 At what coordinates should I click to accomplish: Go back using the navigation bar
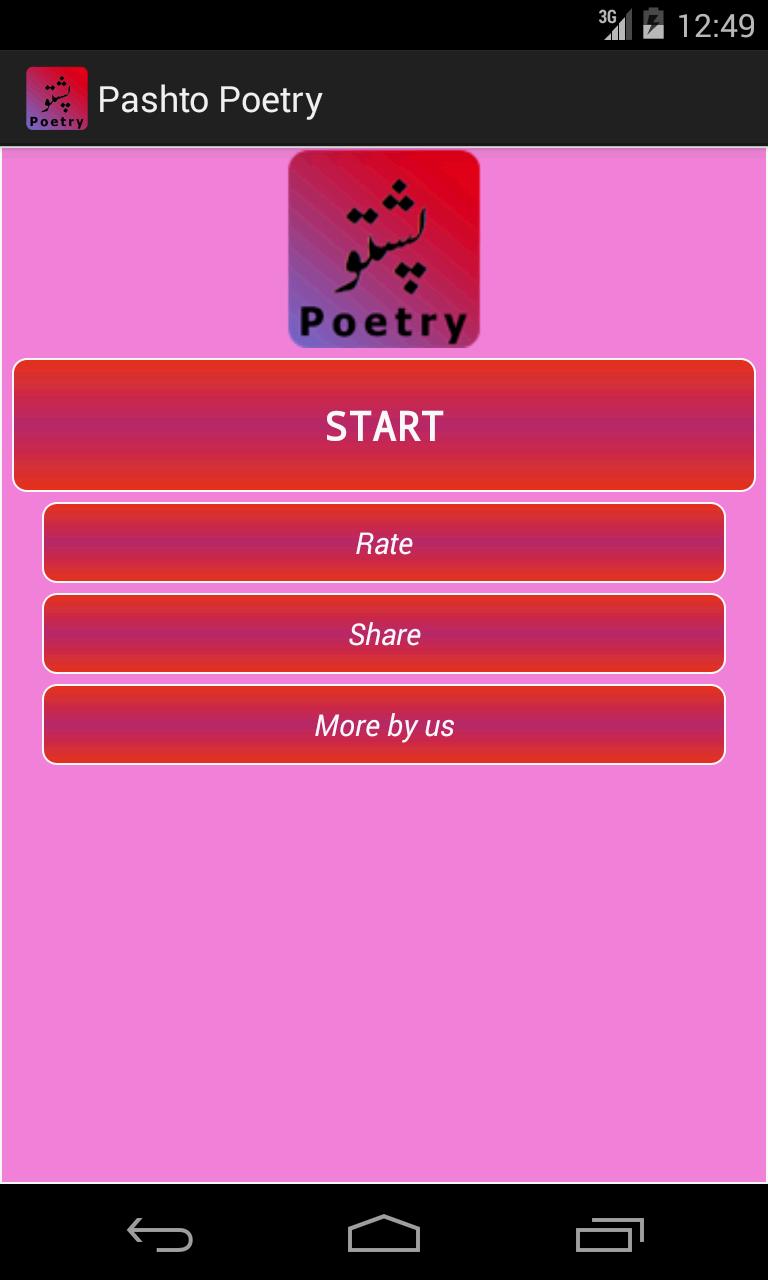(160, 1235)
